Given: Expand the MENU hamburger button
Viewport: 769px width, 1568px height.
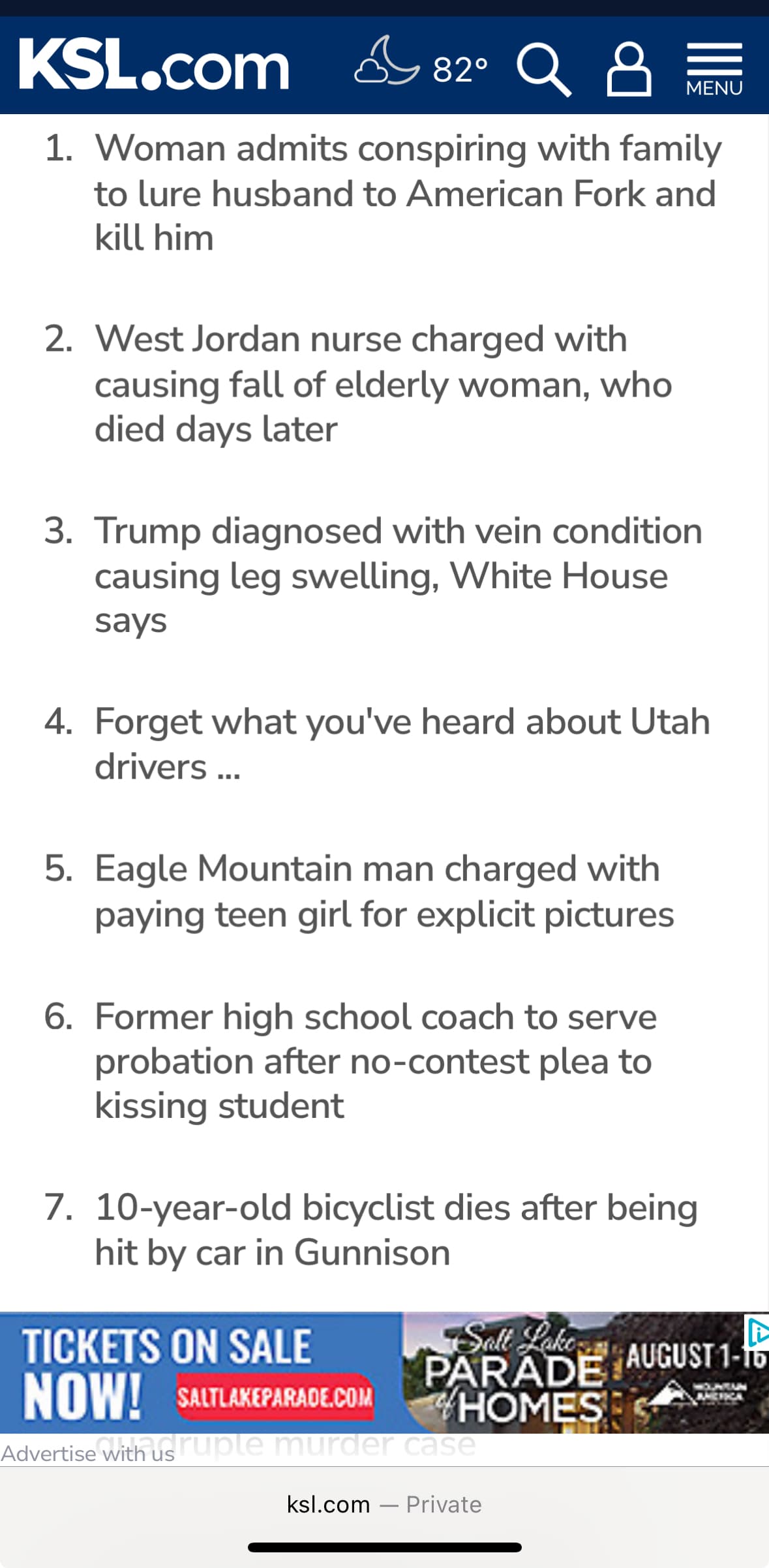Looking at the screenshot, I should pyautogui.click(x=714, y=70).
